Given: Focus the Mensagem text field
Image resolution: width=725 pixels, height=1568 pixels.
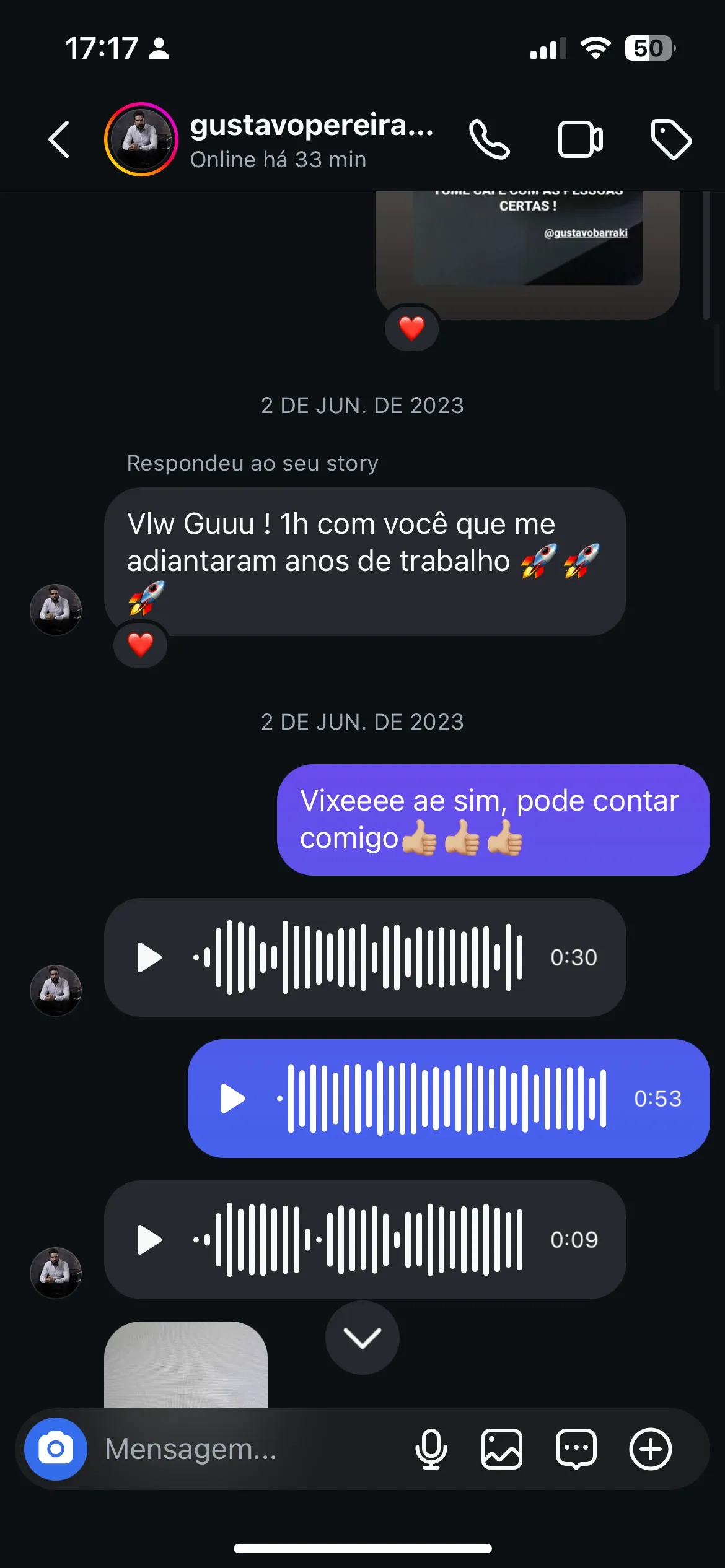Looking at the screenshot, I should (248, 1449).
